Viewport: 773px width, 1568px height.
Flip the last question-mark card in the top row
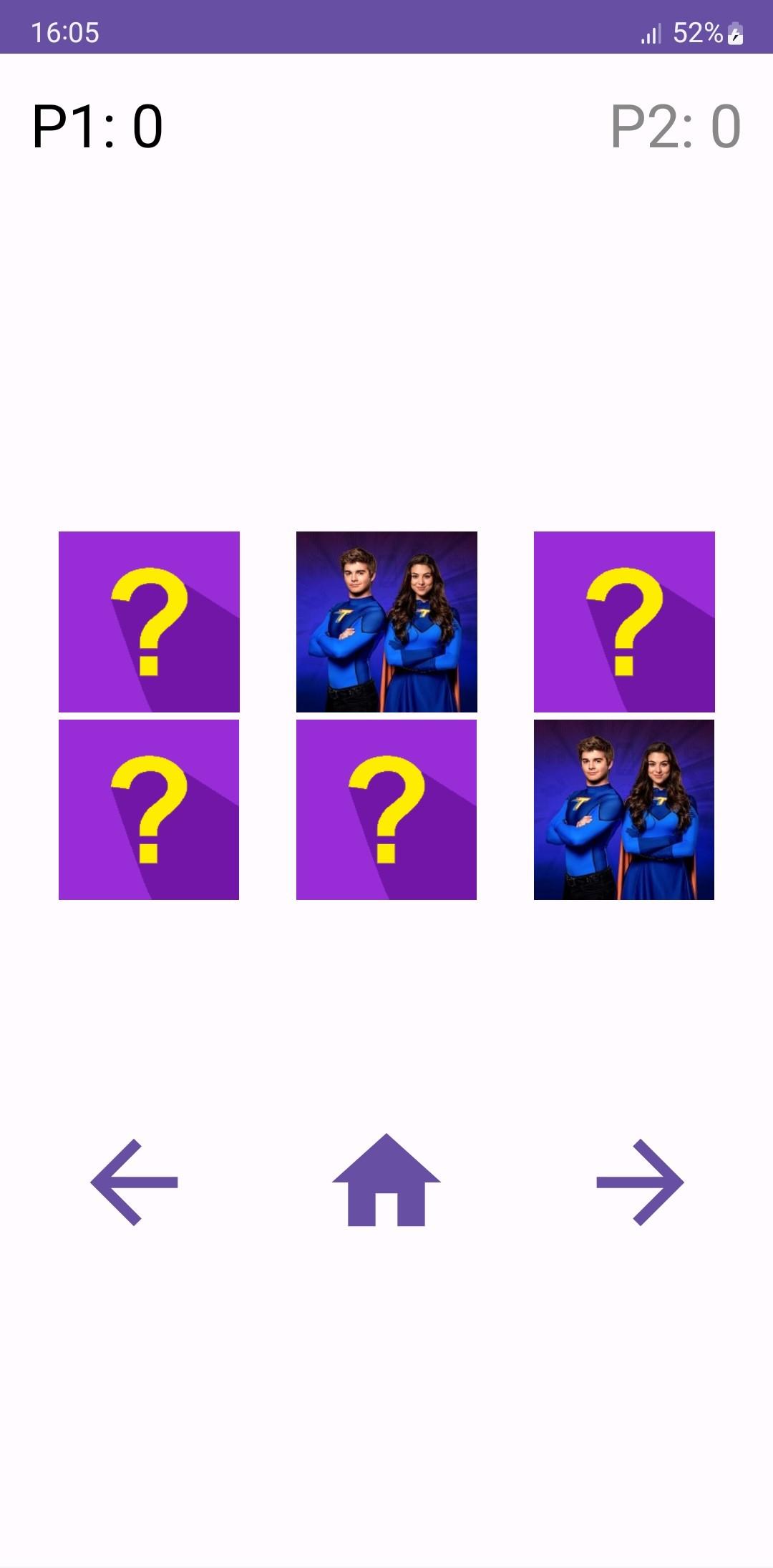tap(624, 622)
